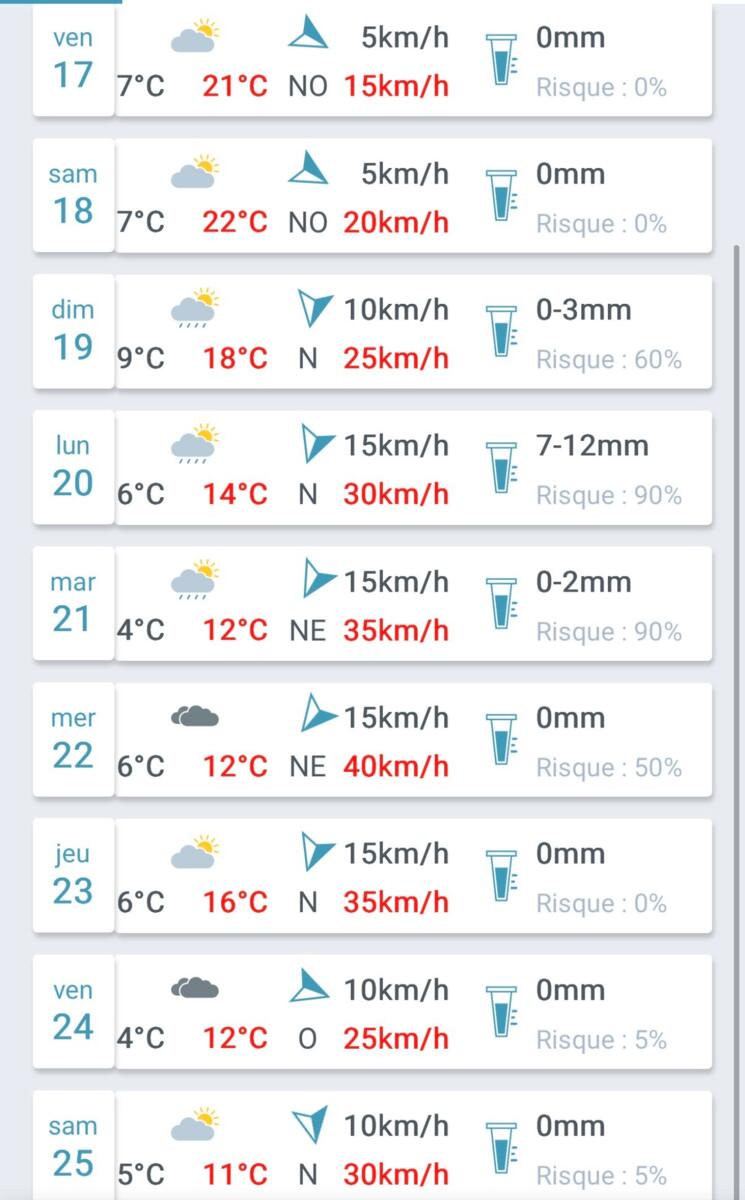Show details for sam 18
Viewport: 745px width, 1200px height.
pyautogui.click(x=372, y=197)
